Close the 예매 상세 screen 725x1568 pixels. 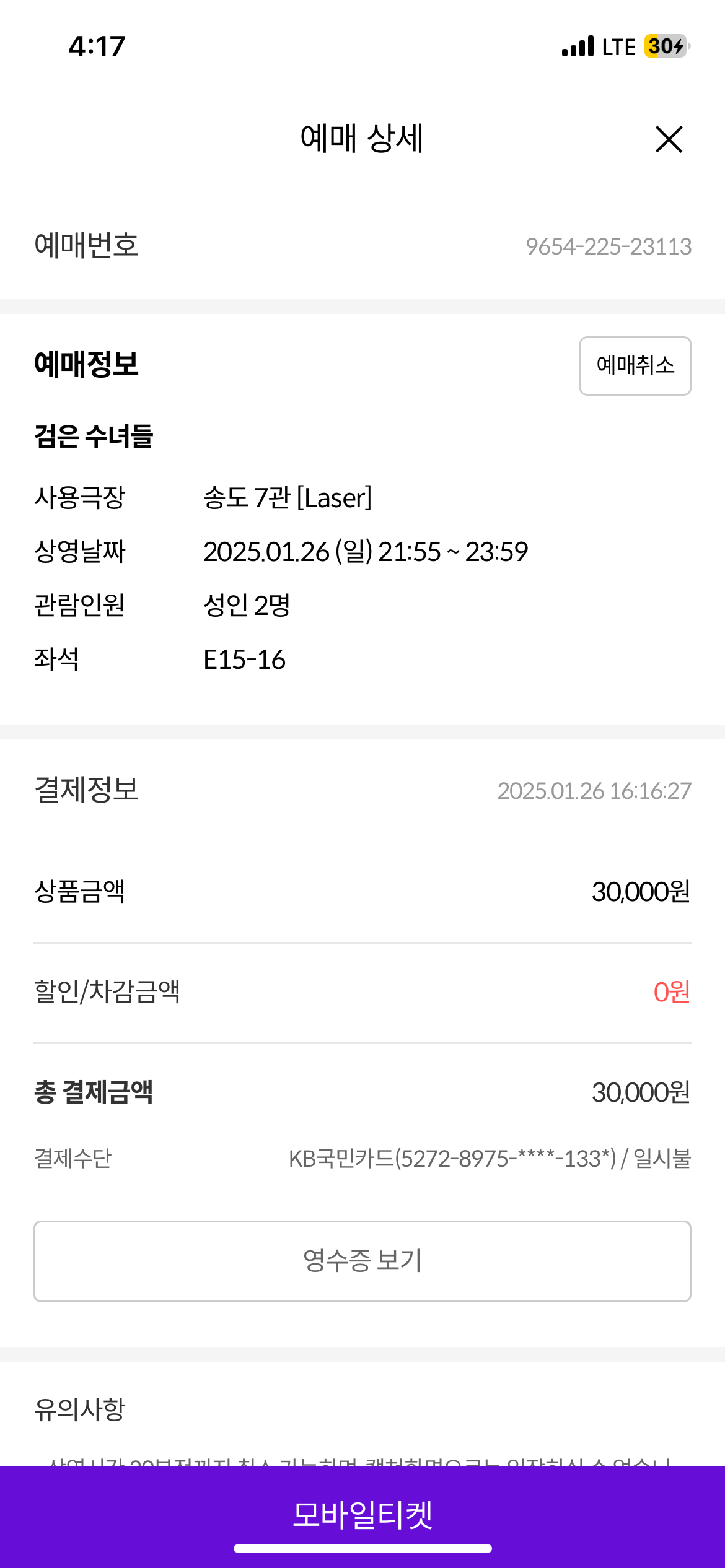[669, 139]
